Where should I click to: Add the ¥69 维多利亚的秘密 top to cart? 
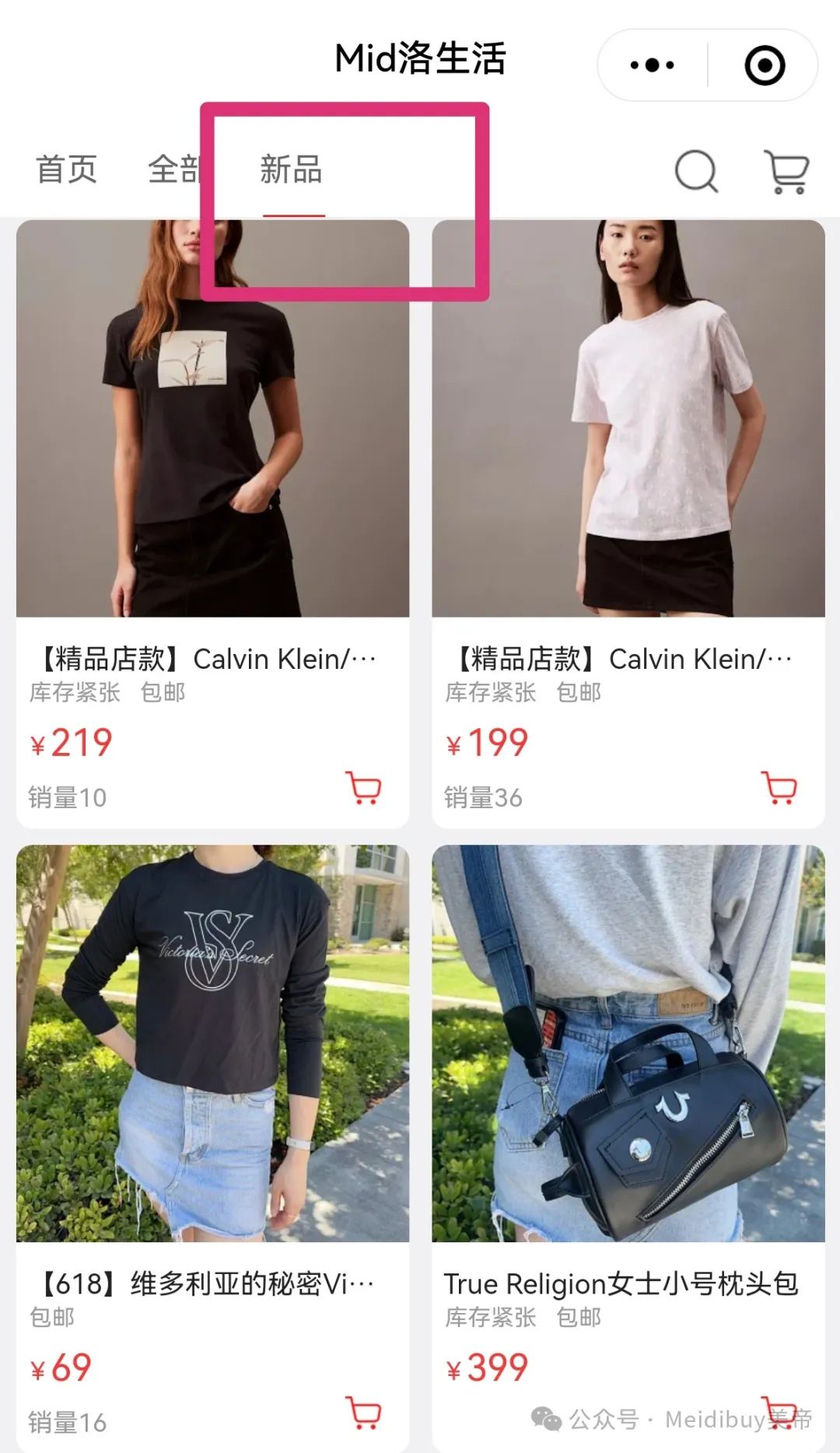pos(363,1413)
